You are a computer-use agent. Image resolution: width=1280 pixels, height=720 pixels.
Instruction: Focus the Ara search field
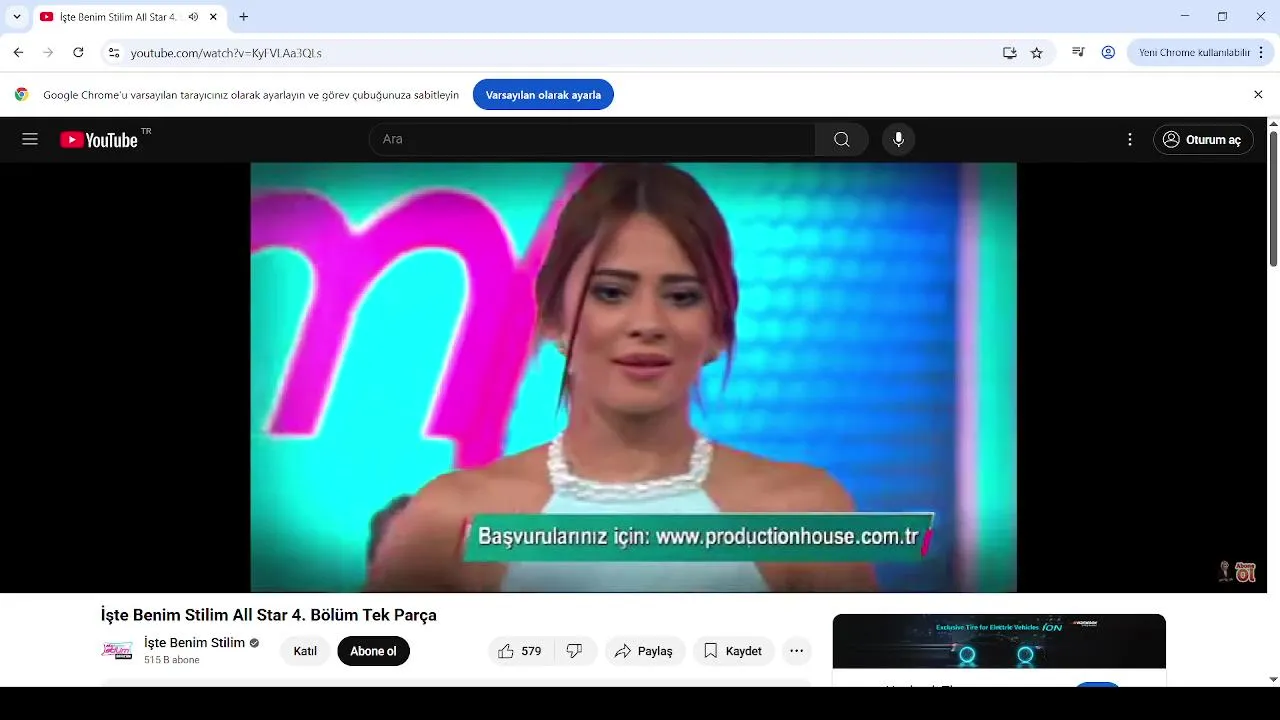point(592,139)
